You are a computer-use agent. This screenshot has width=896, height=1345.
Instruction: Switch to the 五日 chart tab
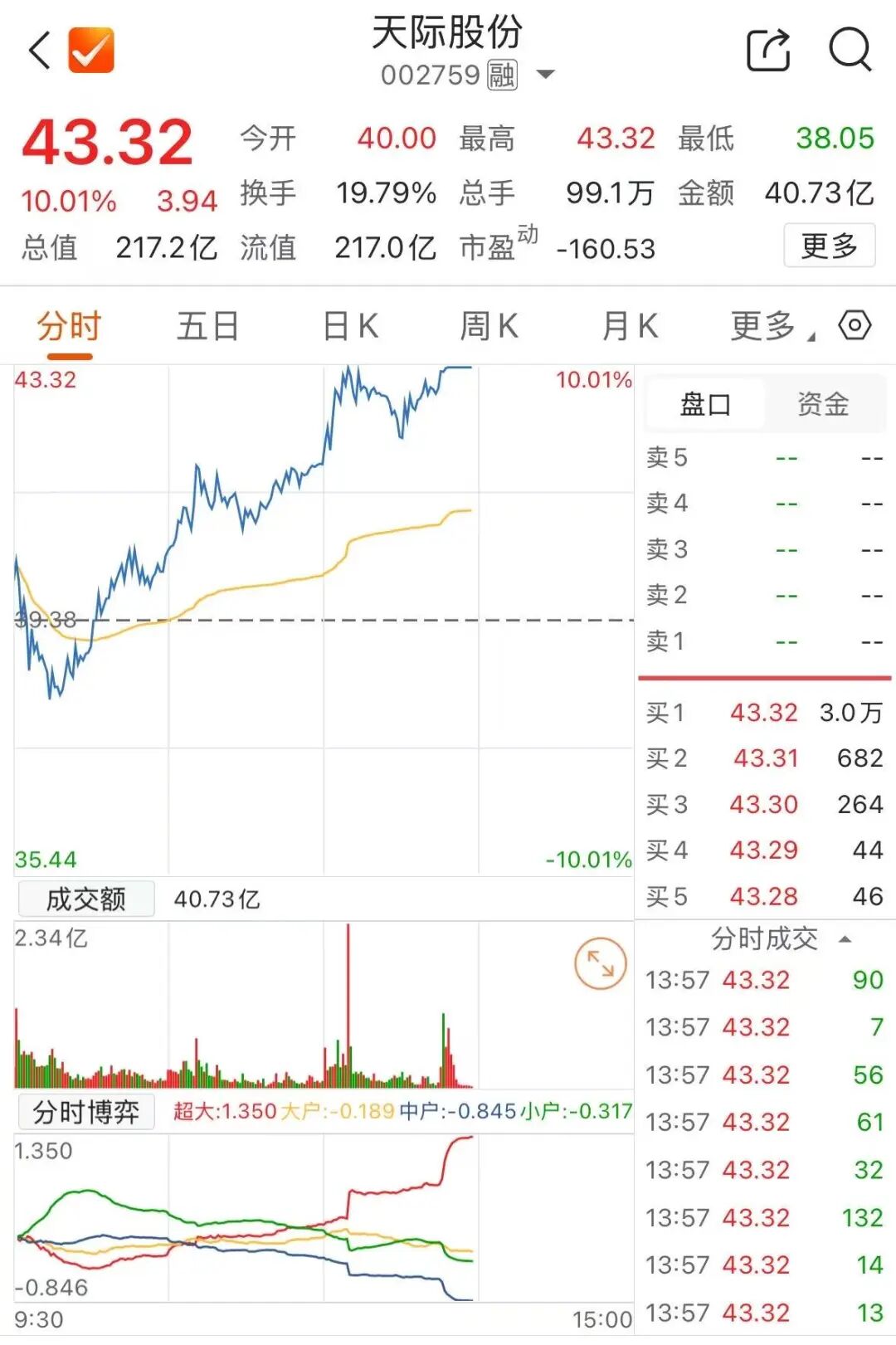[207, 327]
